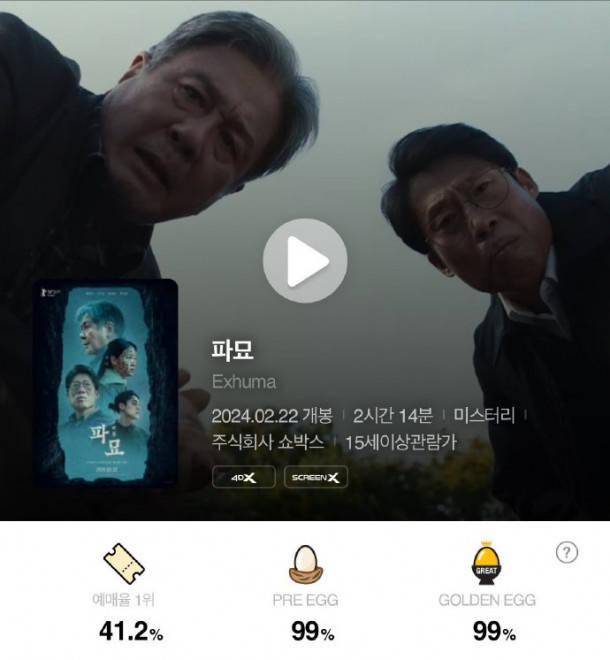The height and width of the screenshot is (660, 610).
Task: Play the 파묘 trailer video
Action: [x=305, y=261]
